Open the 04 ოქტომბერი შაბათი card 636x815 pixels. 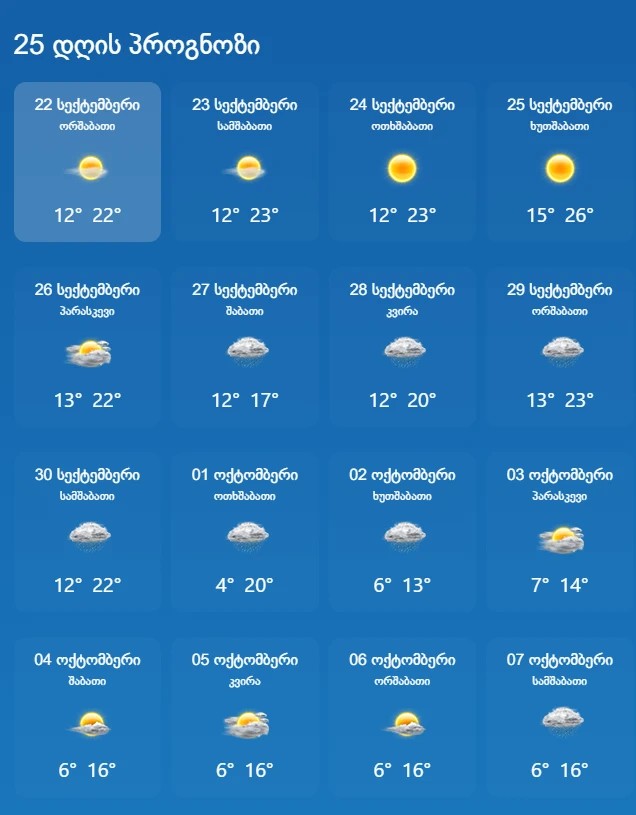pos(87,717)
